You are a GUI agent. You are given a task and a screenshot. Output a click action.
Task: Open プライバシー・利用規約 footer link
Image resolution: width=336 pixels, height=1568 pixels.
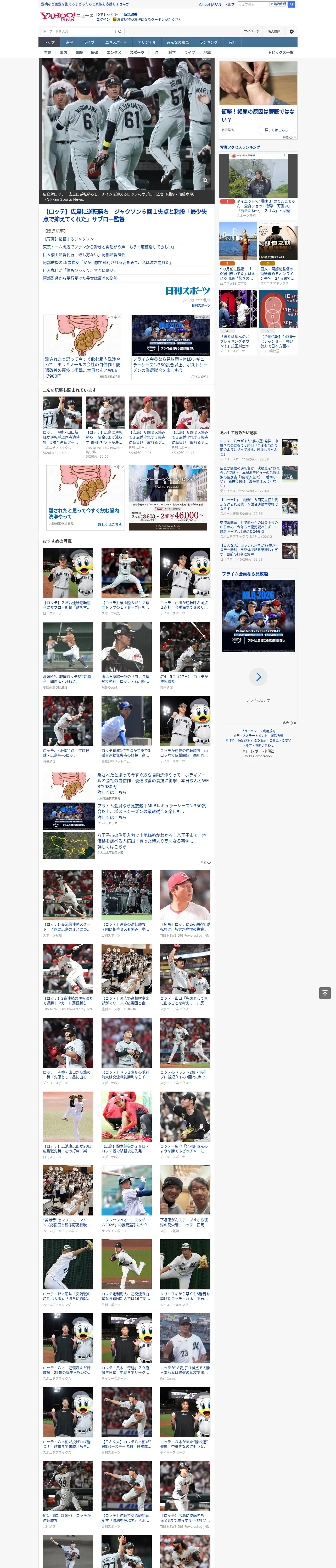[258, 731]
